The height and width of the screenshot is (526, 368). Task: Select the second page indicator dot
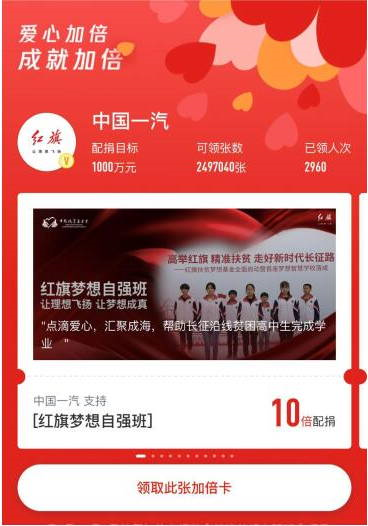pyautogui.click(x=153, y=456)
